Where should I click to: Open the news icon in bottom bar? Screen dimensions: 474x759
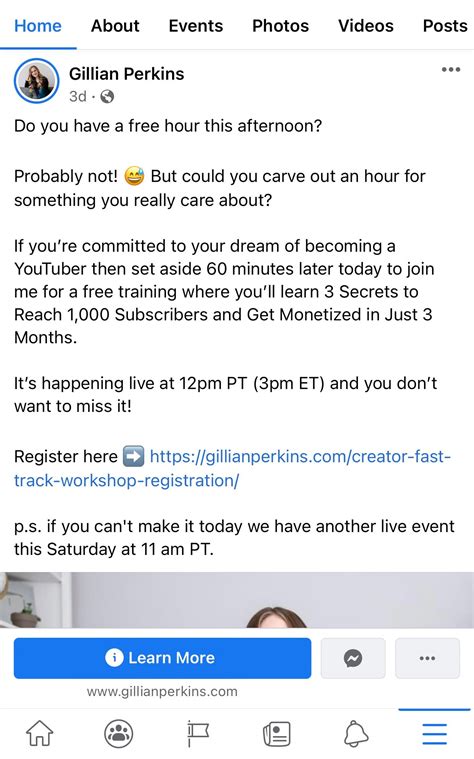tap(276, 733)
